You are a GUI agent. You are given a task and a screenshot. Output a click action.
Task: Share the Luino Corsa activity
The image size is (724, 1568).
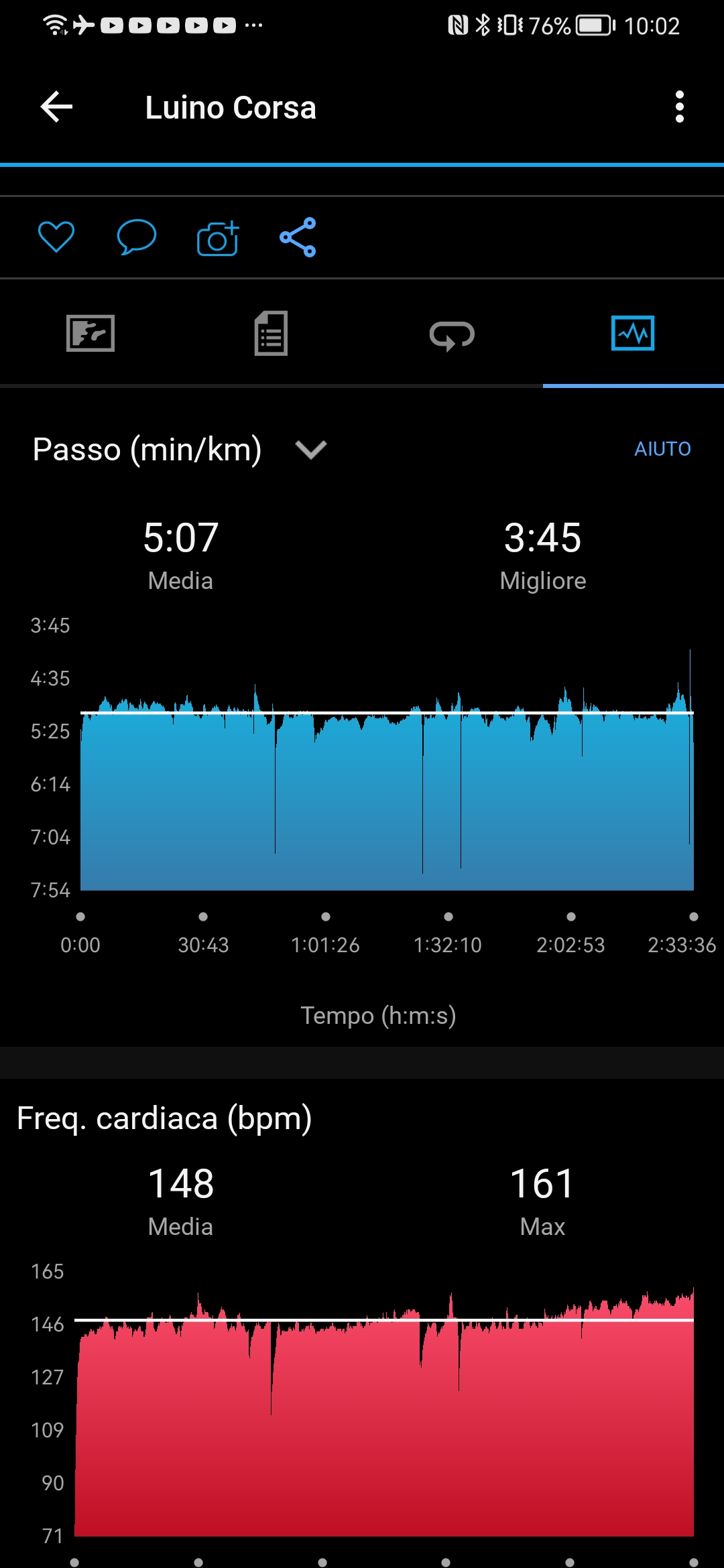[298, 237]
